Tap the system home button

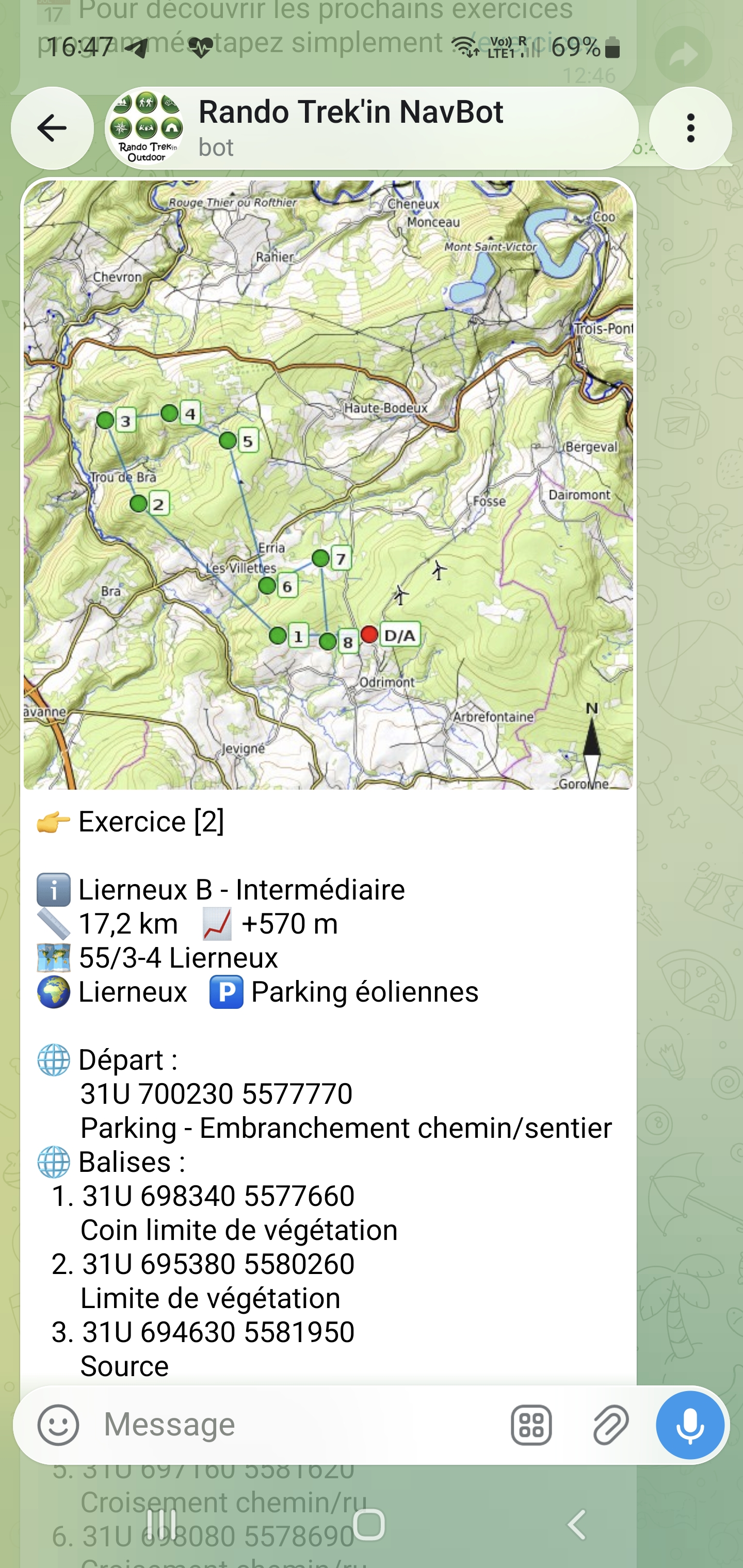pos(369,1525)
